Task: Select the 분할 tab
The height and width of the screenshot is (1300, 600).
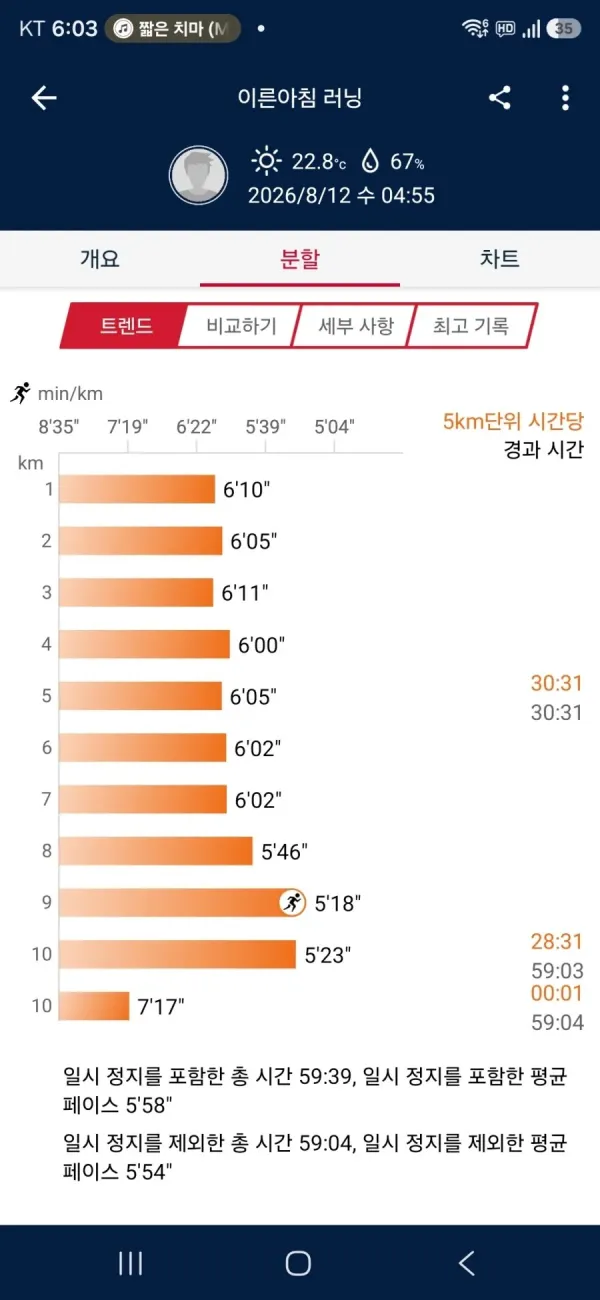Action: [300, 258]
